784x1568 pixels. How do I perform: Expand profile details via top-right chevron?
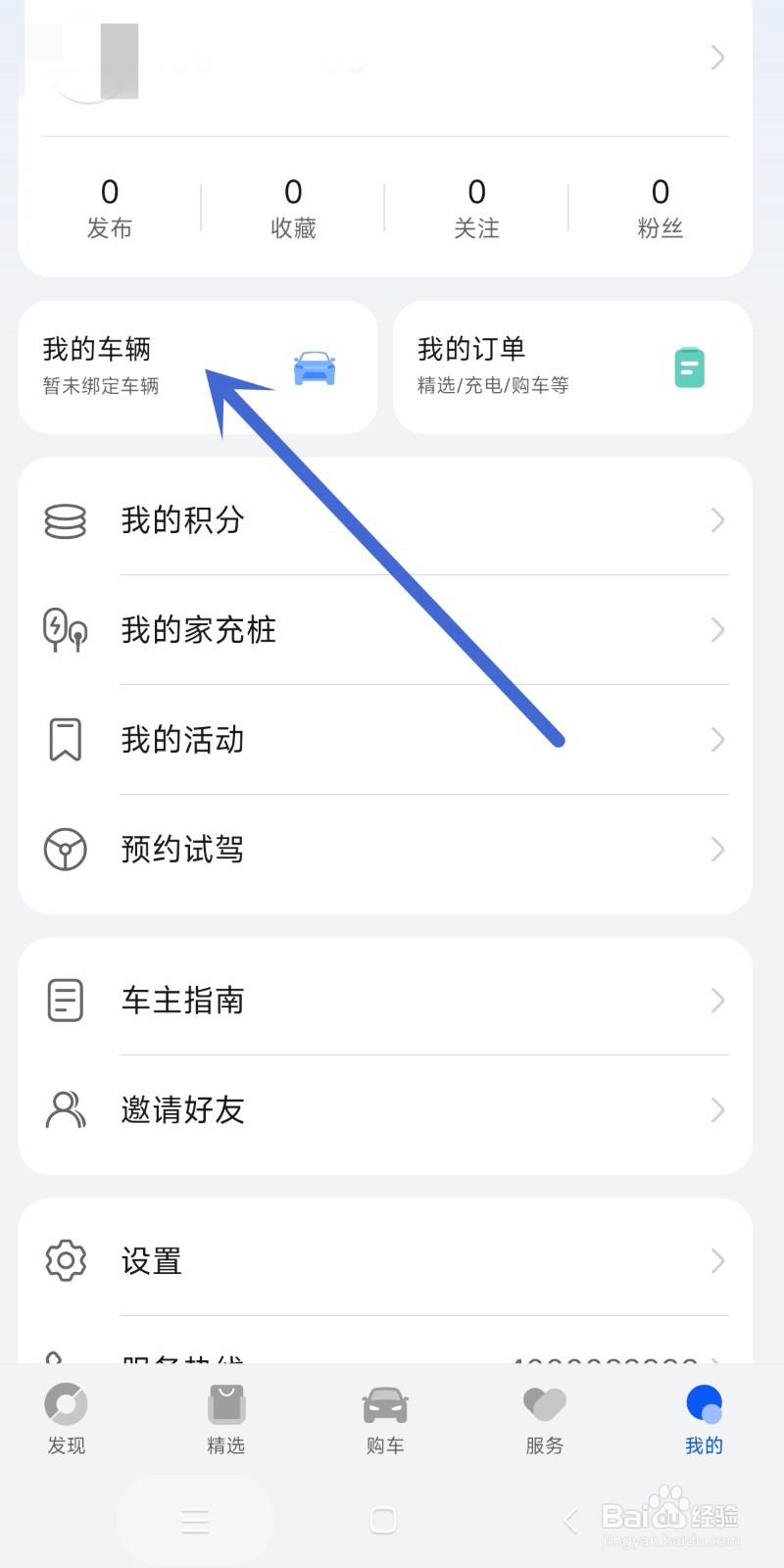tap(716, 59)
